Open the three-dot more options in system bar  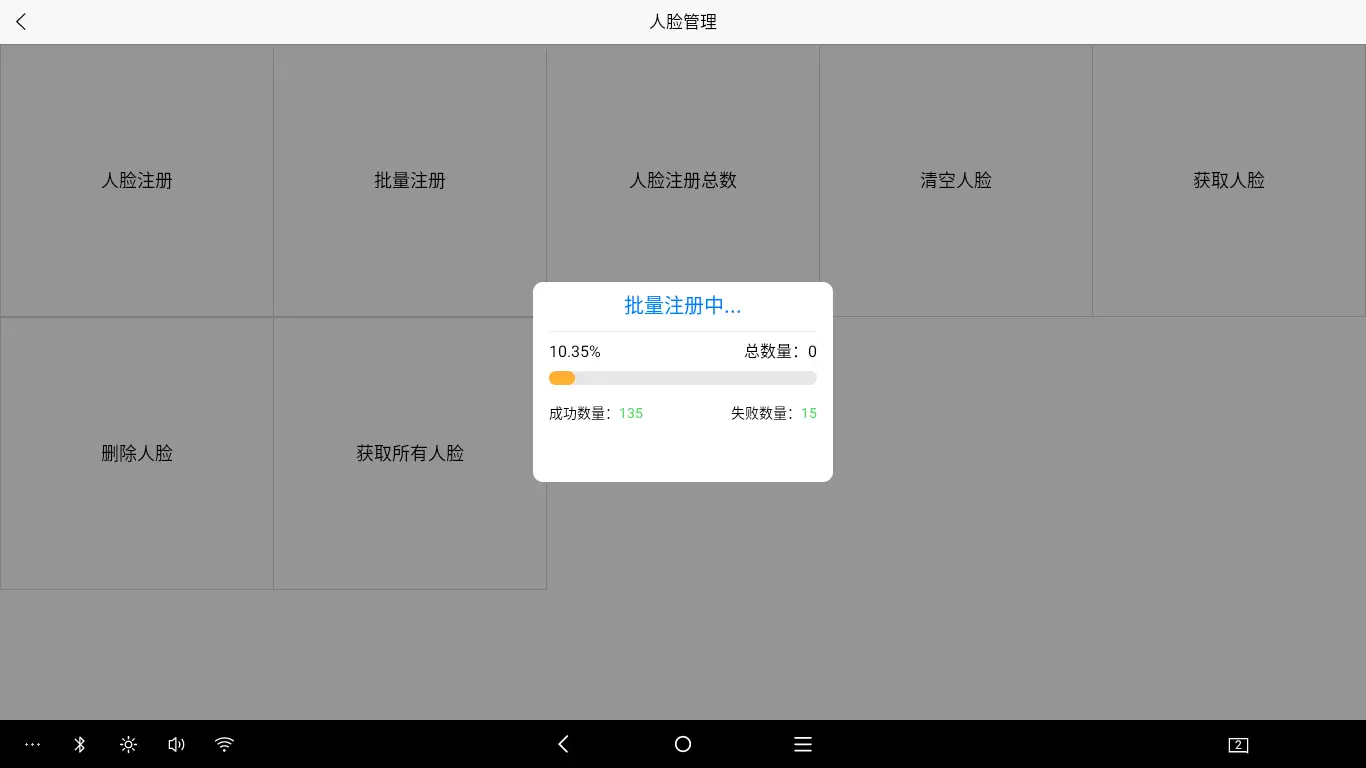[32, 744]
